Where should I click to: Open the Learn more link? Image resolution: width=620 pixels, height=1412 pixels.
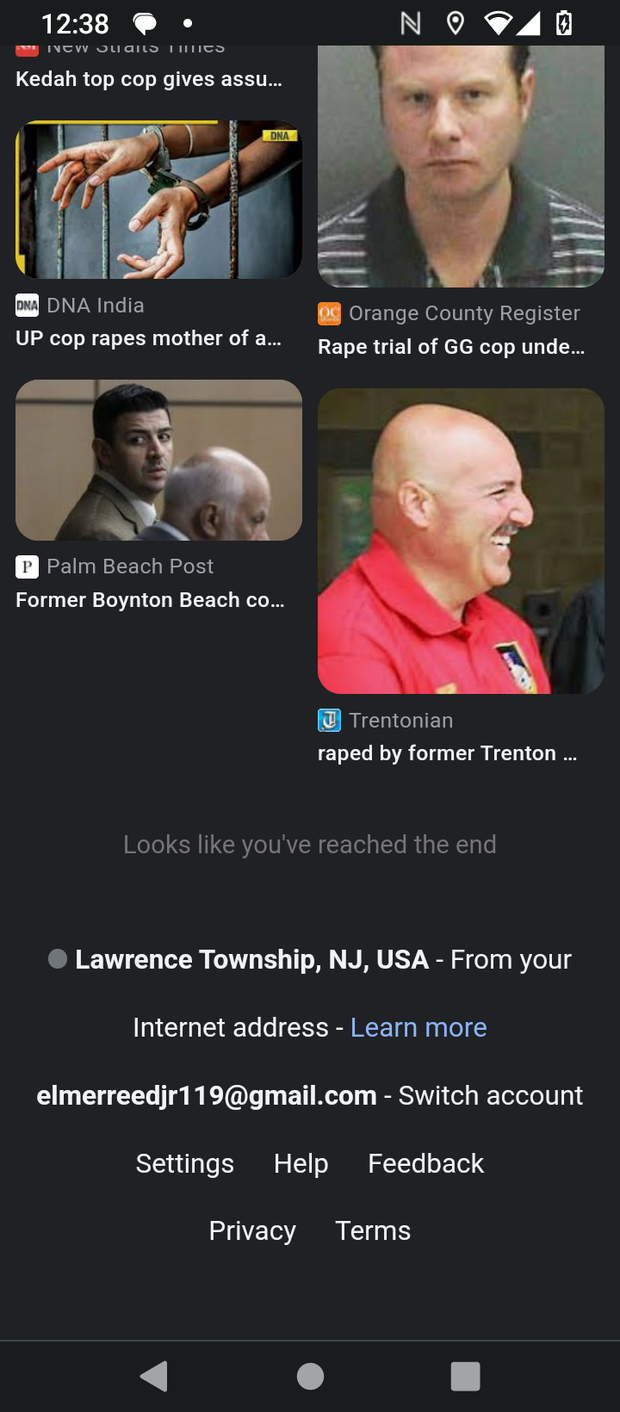point(418,1027)
